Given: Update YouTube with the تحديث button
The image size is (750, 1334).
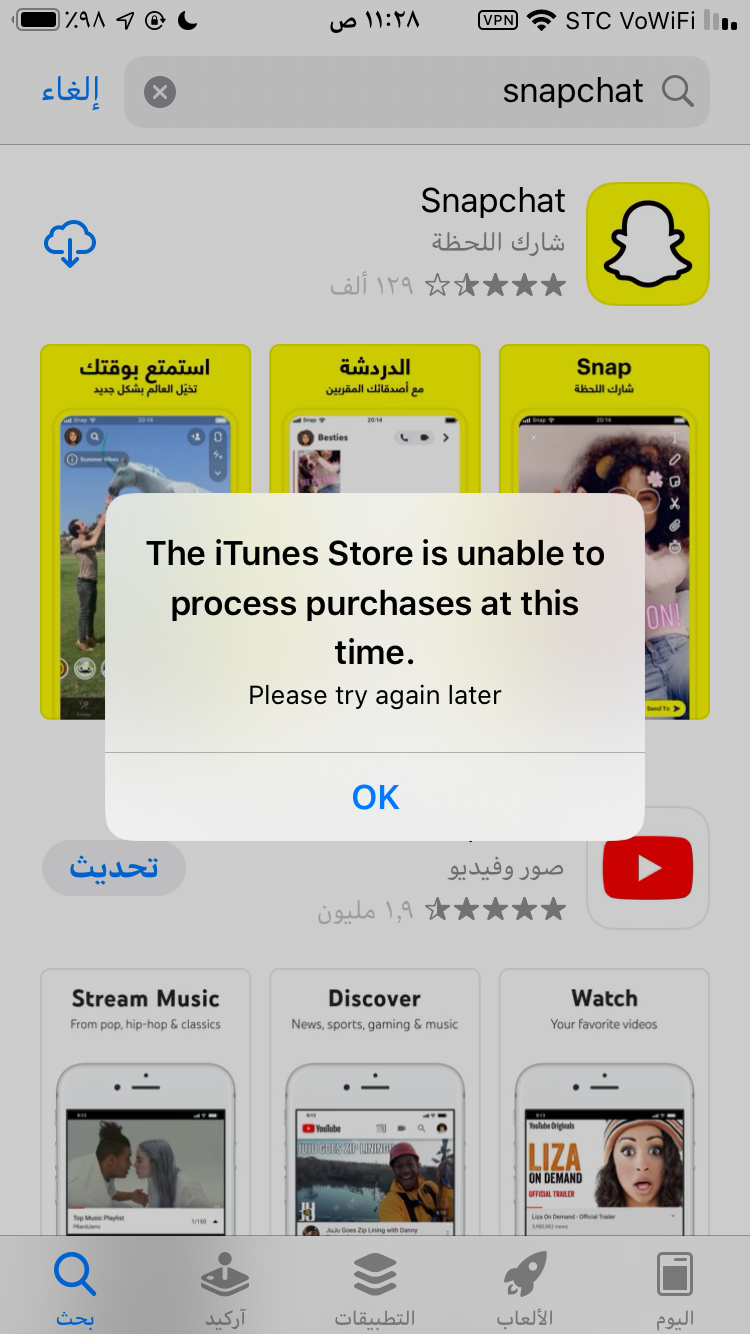Looking at the screenshot, I should pos(114,867).
